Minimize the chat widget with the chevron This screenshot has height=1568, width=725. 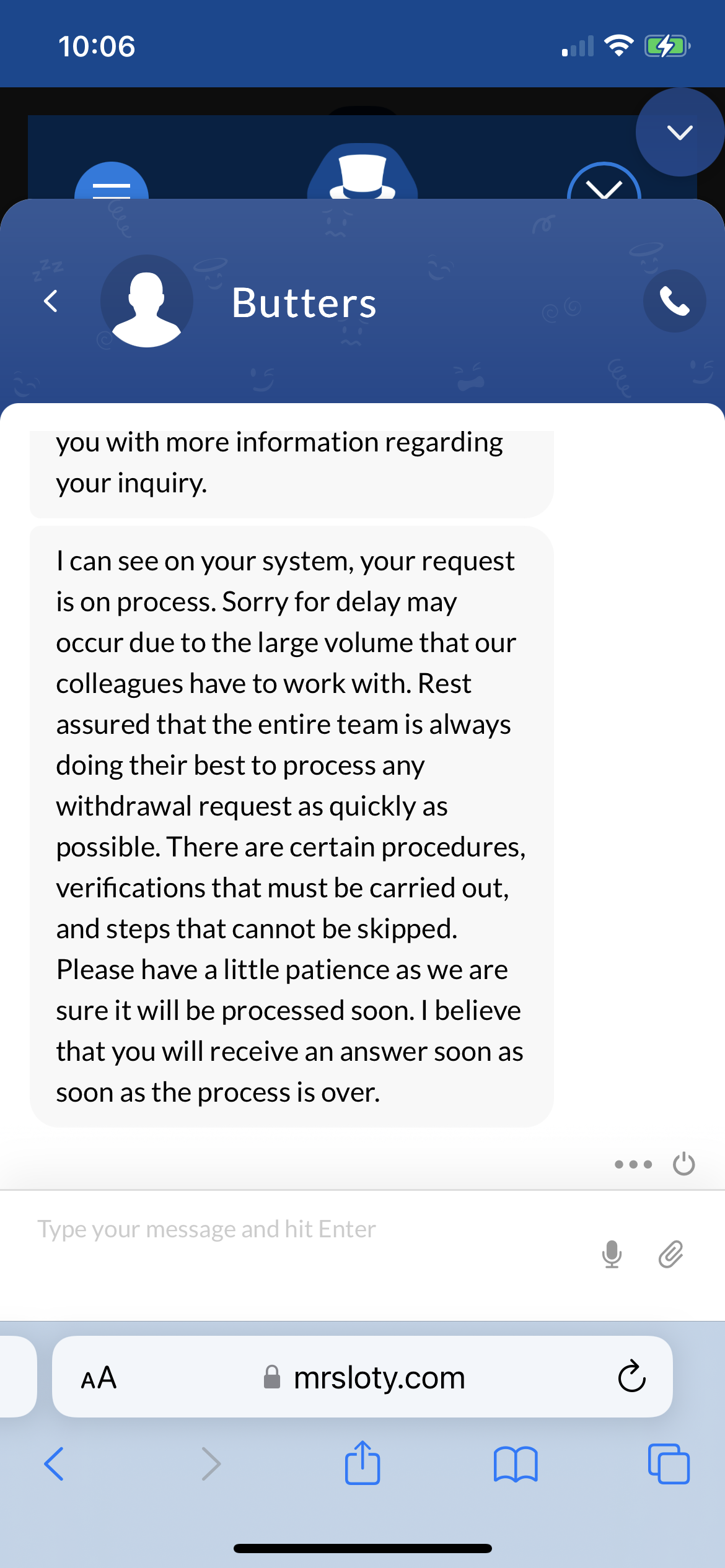(x=680, y=132)
